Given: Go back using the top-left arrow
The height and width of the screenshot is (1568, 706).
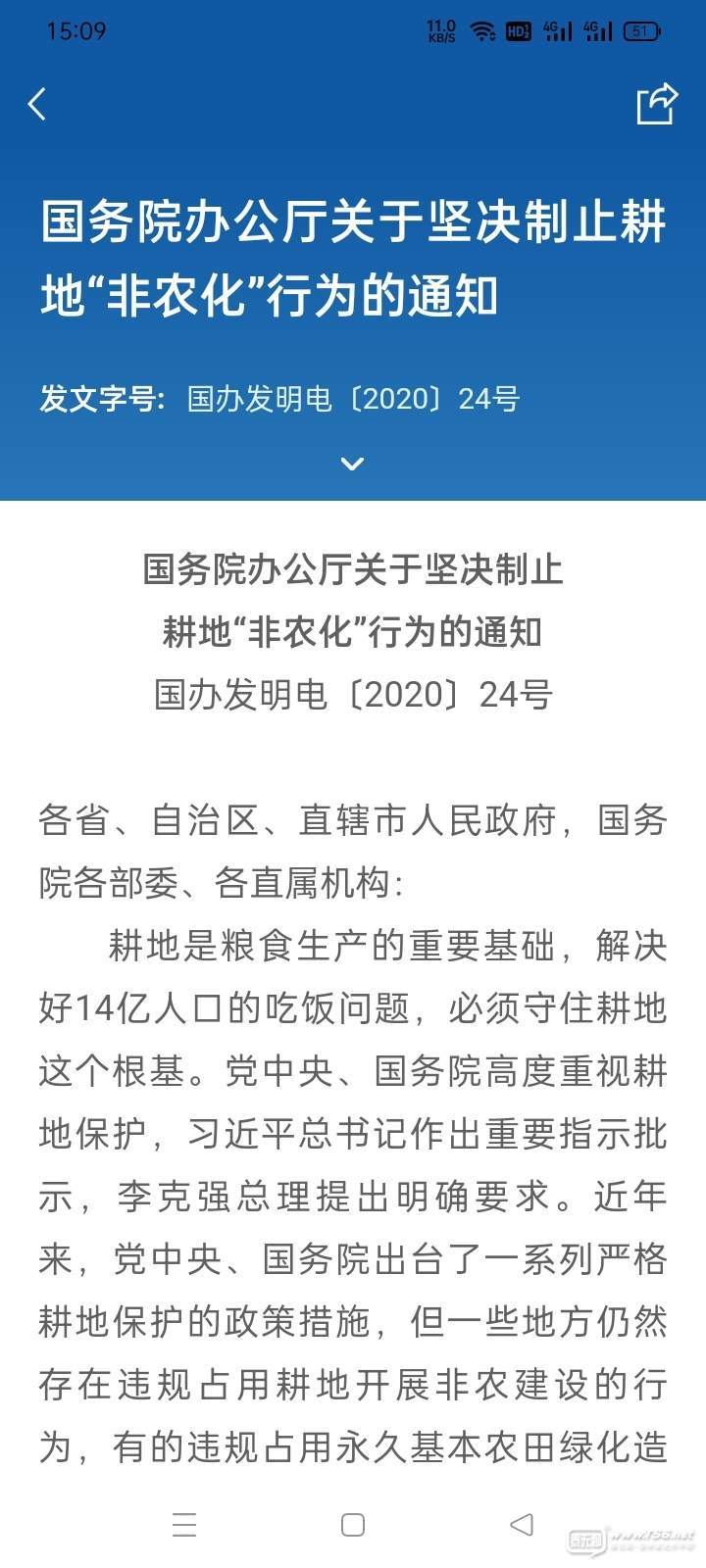Looking at the screenshot, I should (x=37, y=103).
